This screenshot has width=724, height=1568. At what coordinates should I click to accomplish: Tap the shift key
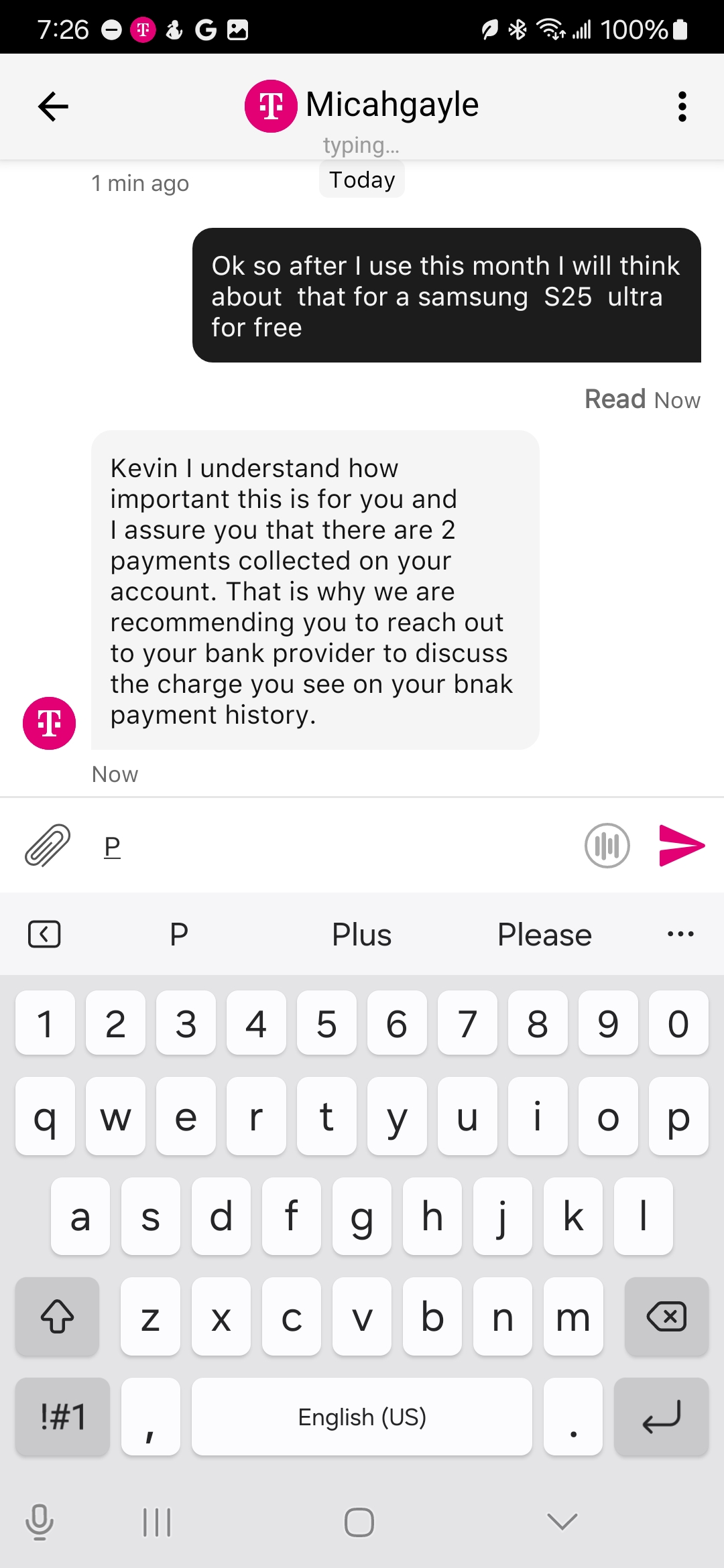tap(58, 1317)
